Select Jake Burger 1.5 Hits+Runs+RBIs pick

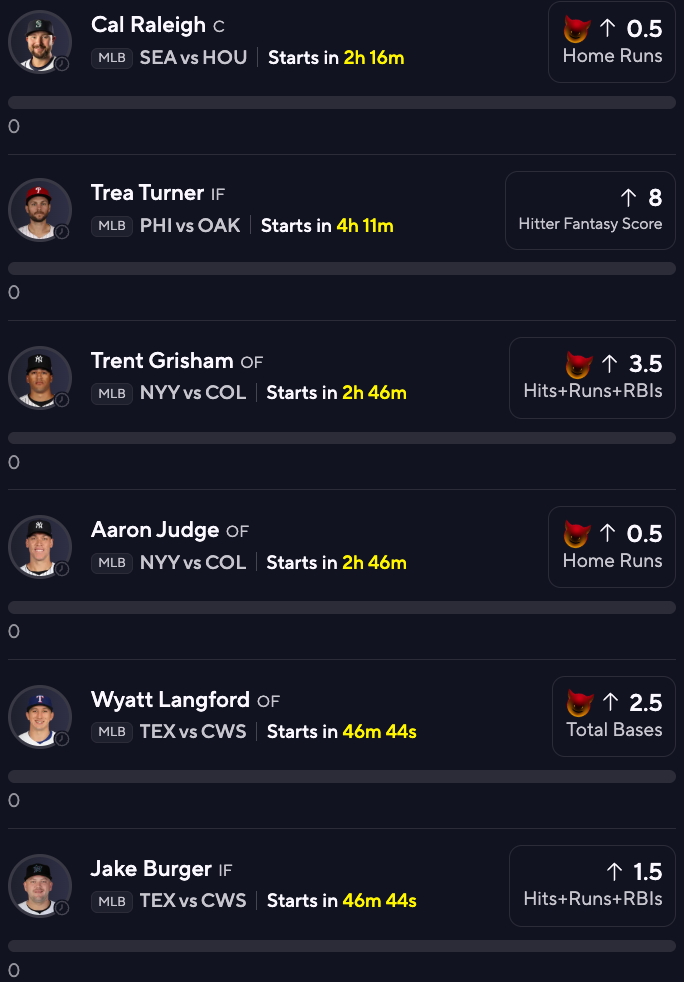(592, 885)
